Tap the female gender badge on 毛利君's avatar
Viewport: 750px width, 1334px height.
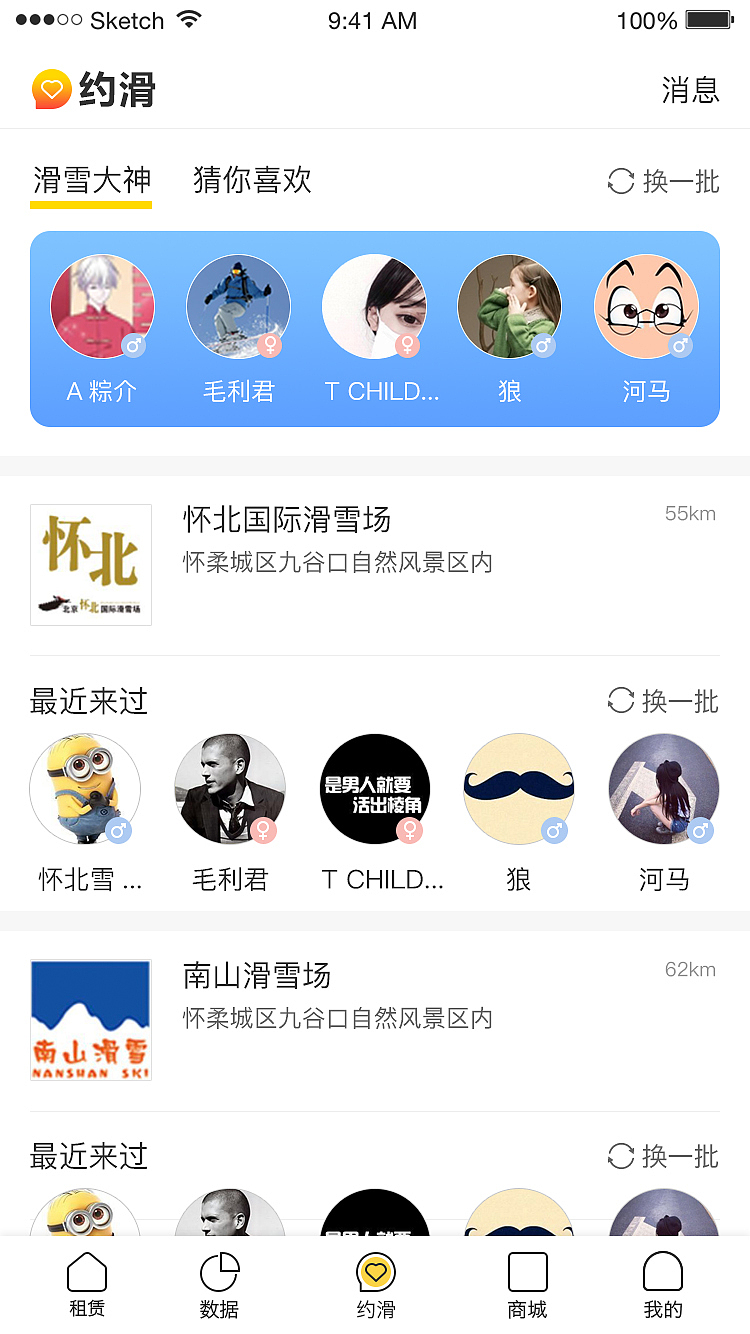(270, 345)
